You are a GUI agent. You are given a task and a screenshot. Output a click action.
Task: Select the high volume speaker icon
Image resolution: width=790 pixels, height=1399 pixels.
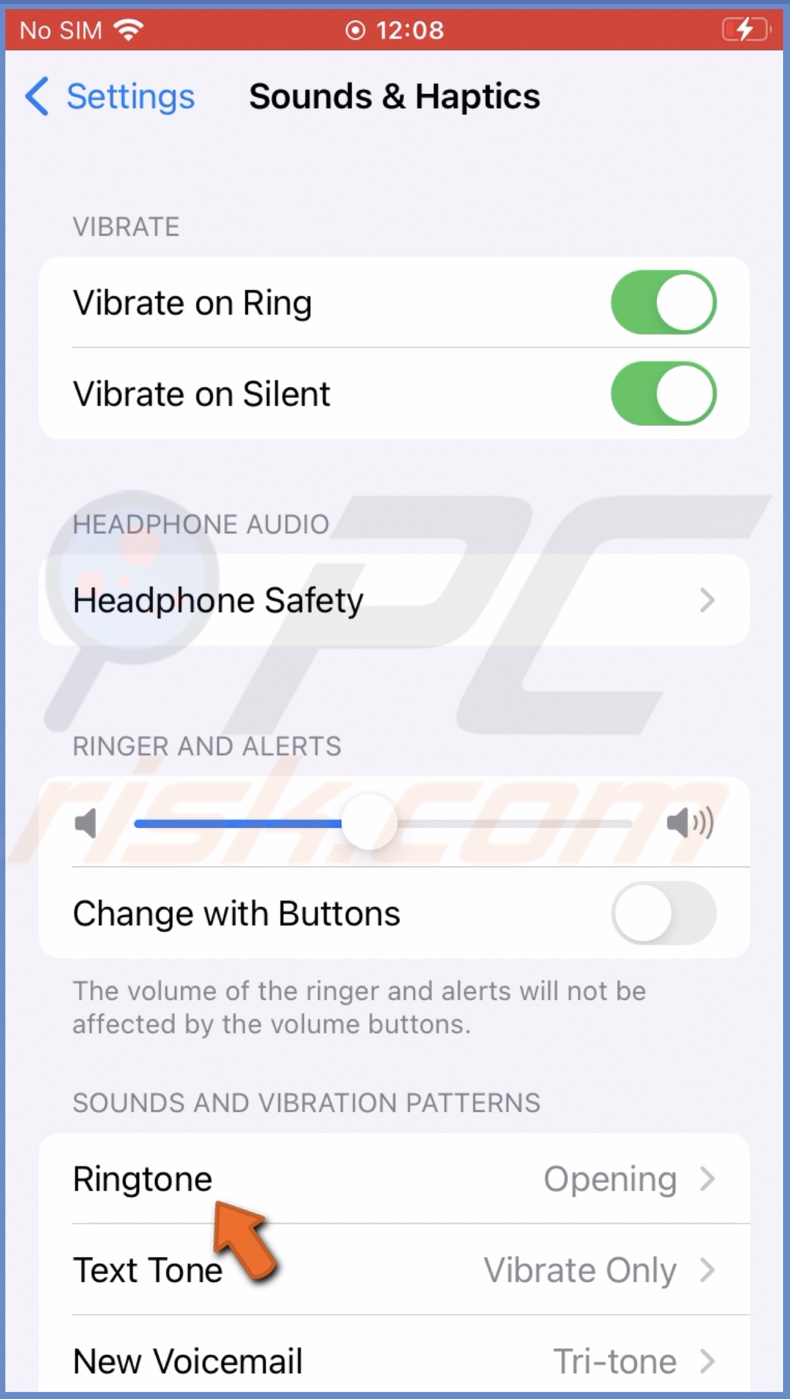click(x=689, y=822)
